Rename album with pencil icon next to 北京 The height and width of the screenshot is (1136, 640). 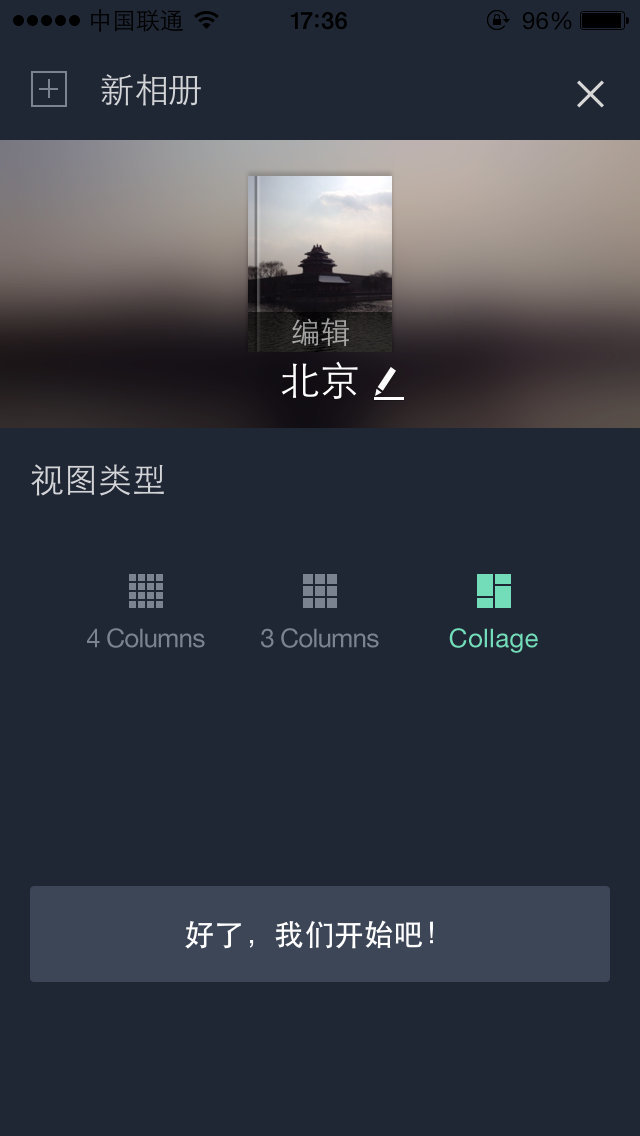coord(389,383)
